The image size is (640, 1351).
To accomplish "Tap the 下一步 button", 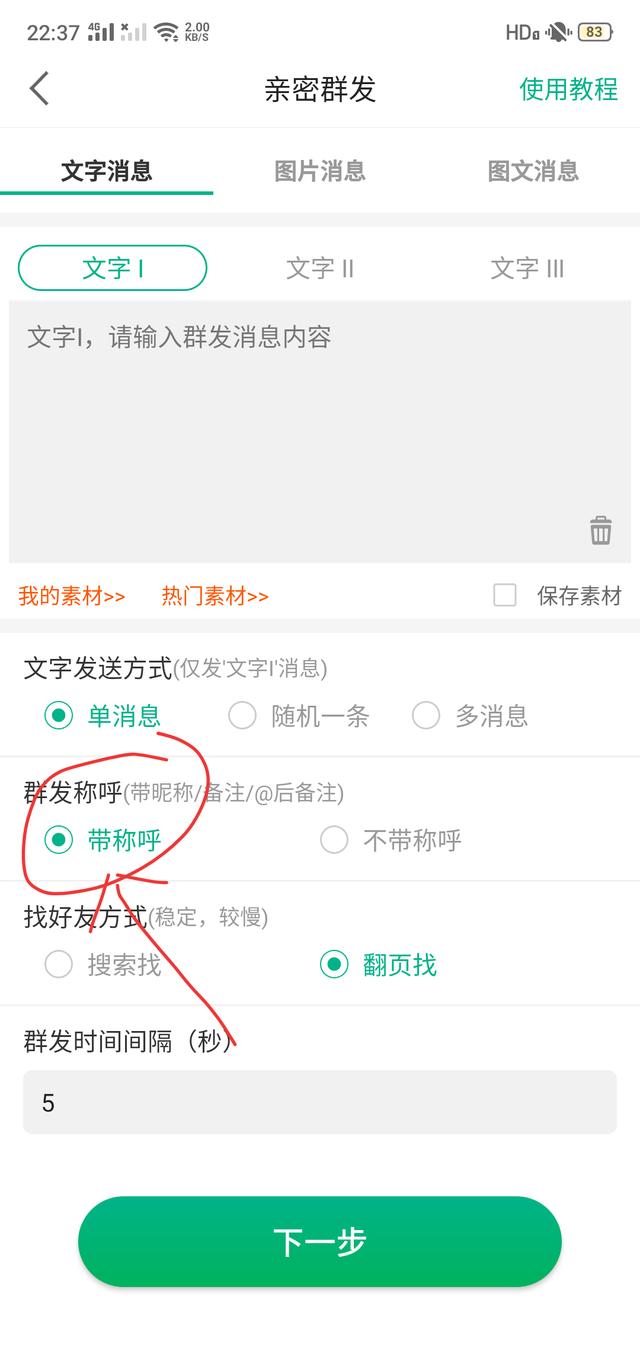I will pos(320,1242).
